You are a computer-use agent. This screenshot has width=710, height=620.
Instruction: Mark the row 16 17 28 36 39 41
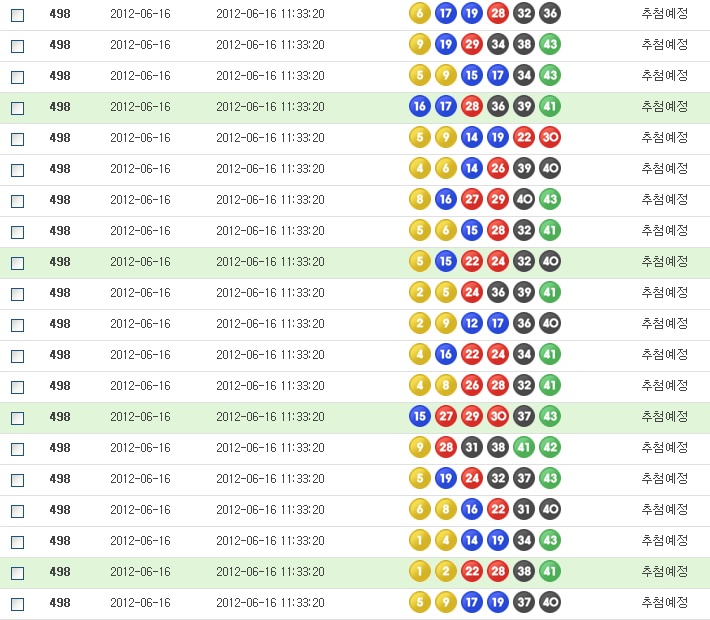click(x=17, y=108)
